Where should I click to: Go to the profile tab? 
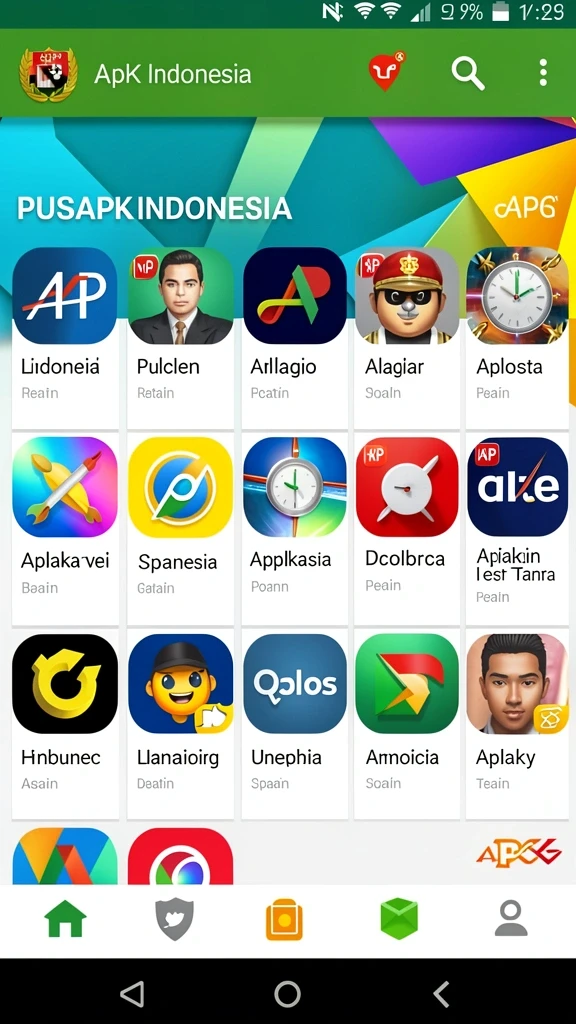510,918
